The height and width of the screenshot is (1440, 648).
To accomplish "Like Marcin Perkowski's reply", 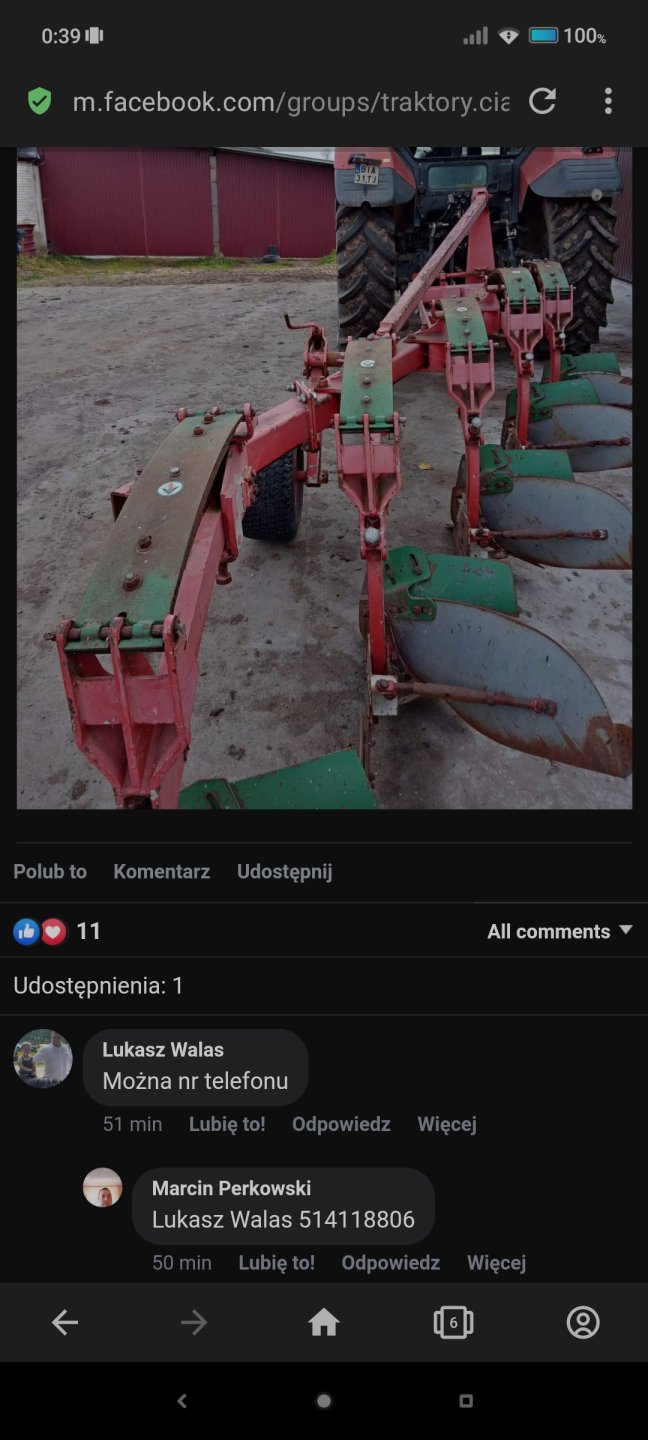I will pos(276,1263).
